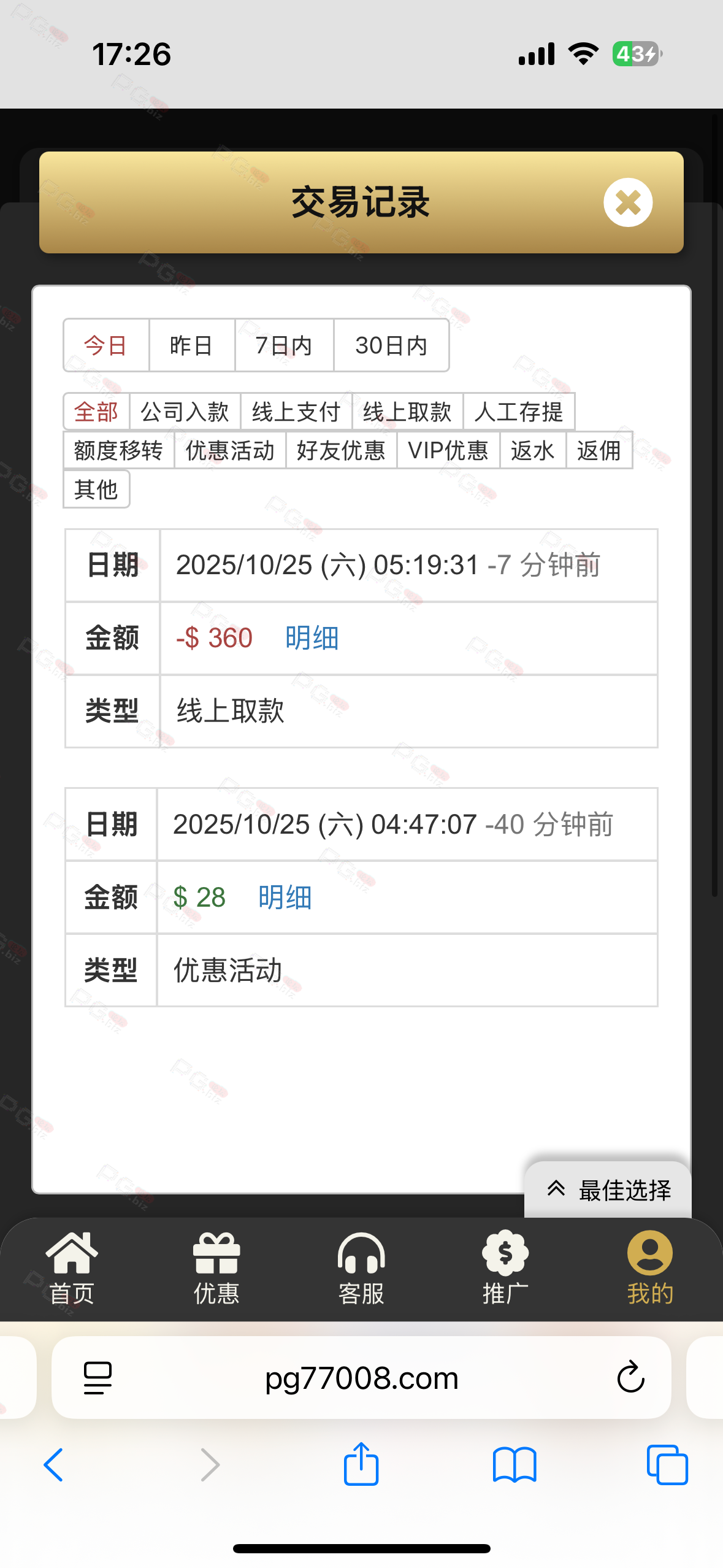Filter records by 线上支付
Viewport: 723px width, 1568px height.
pyautogui.click(x=296, y=412)
